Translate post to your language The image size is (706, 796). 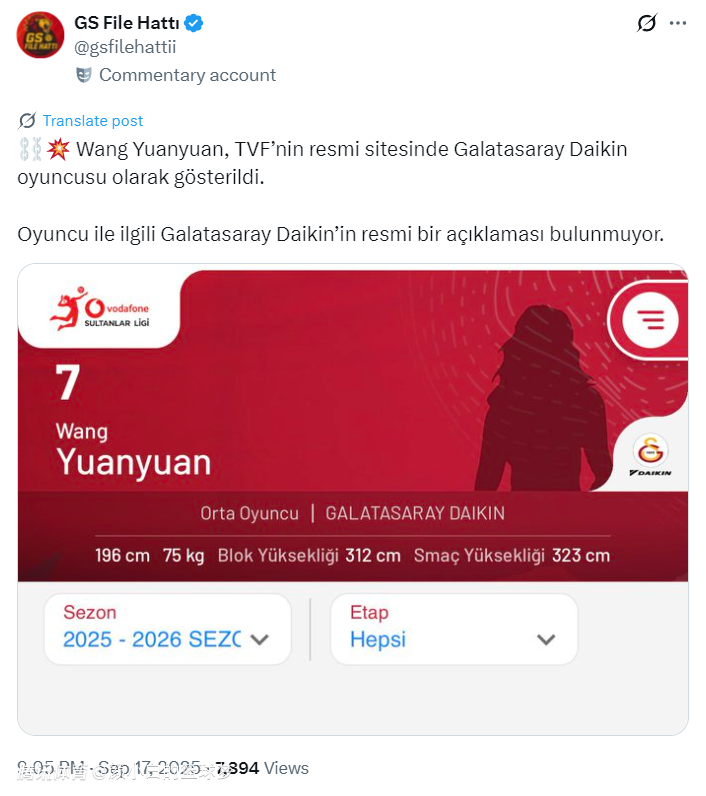(92, 121)
